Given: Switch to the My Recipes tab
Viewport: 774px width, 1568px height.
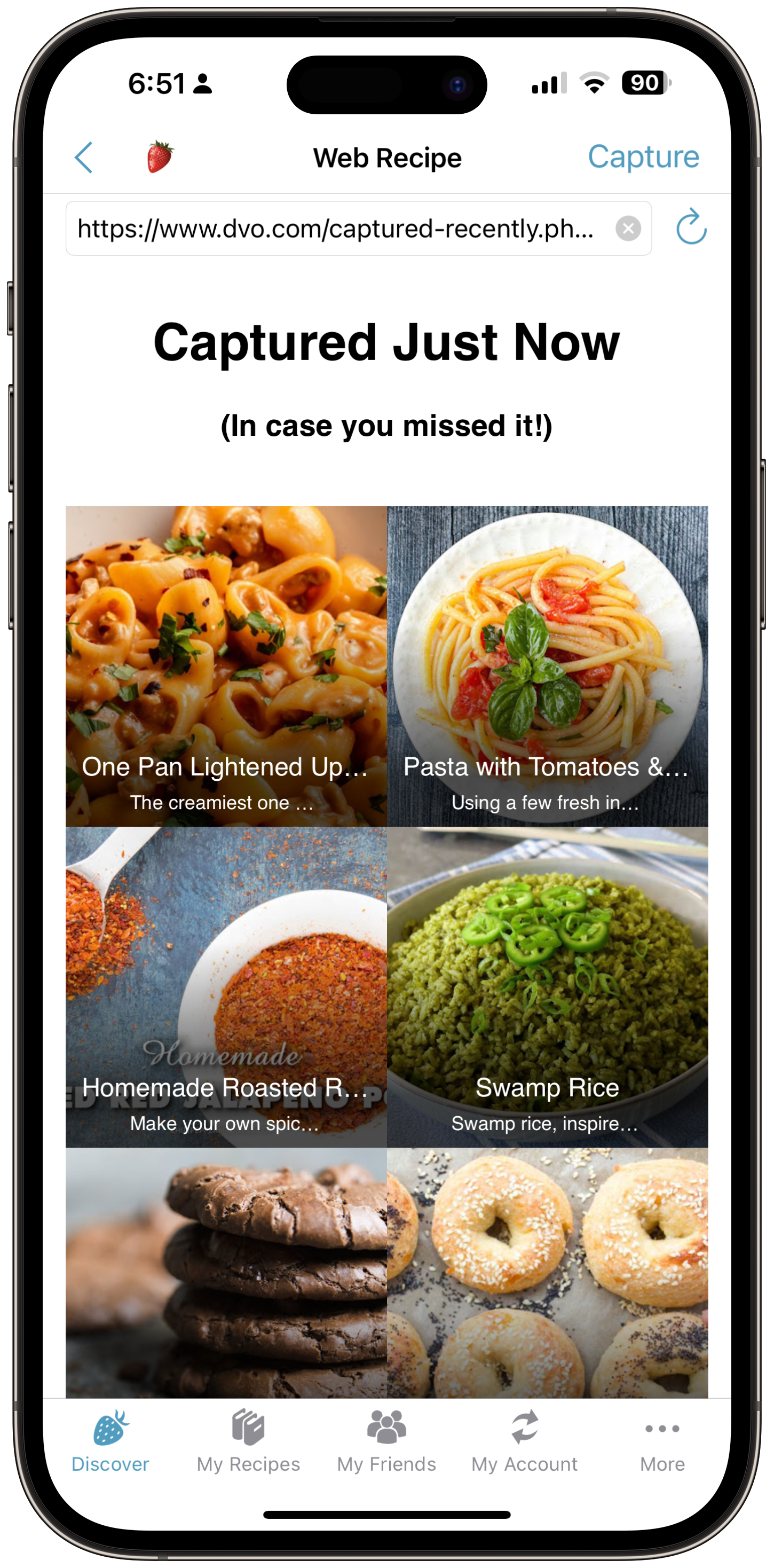Looking at the screenshot, I should 248,1441.
